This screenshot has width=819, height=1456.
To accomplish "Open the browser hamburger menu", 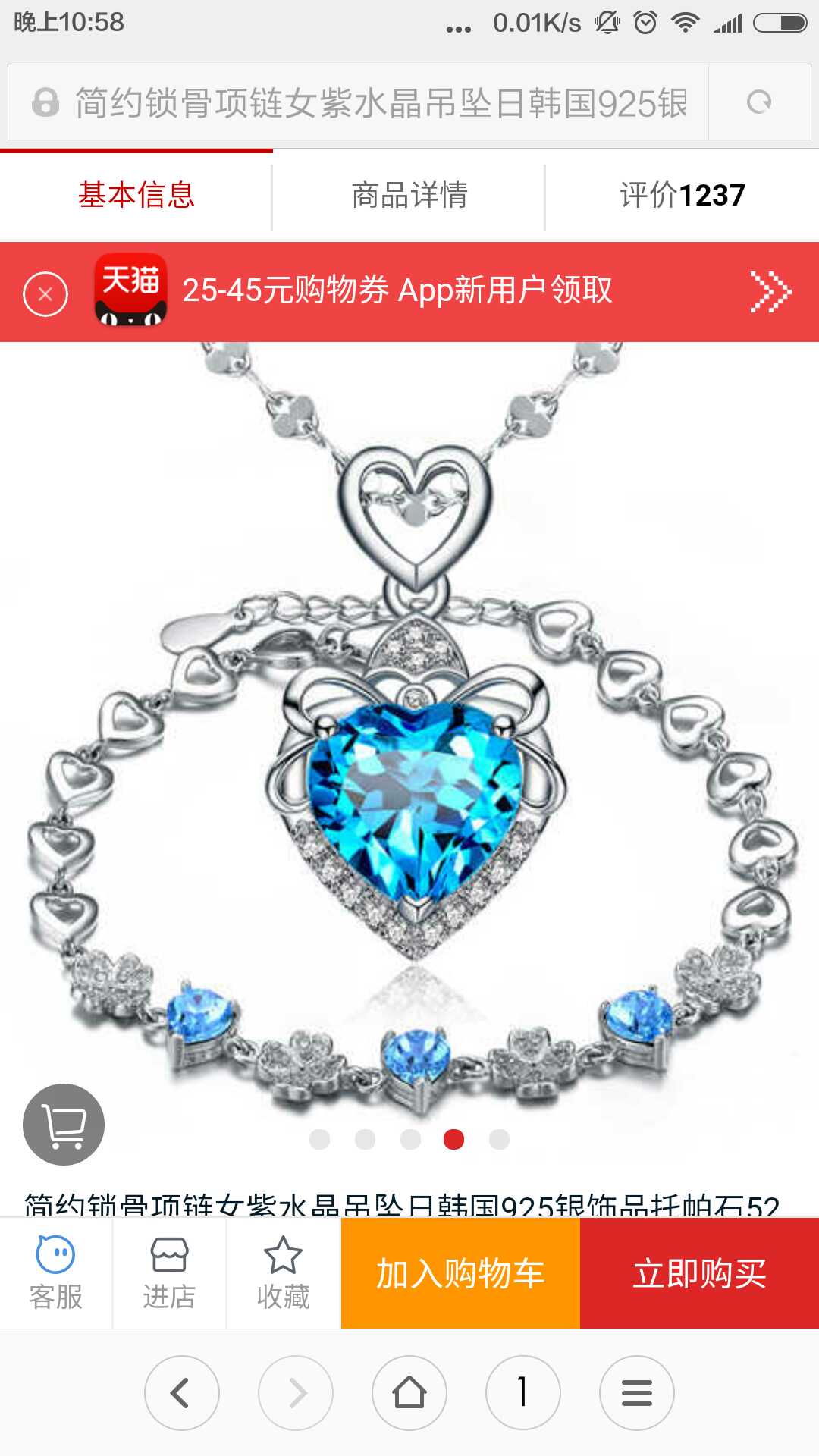I will pos(637,1393).
